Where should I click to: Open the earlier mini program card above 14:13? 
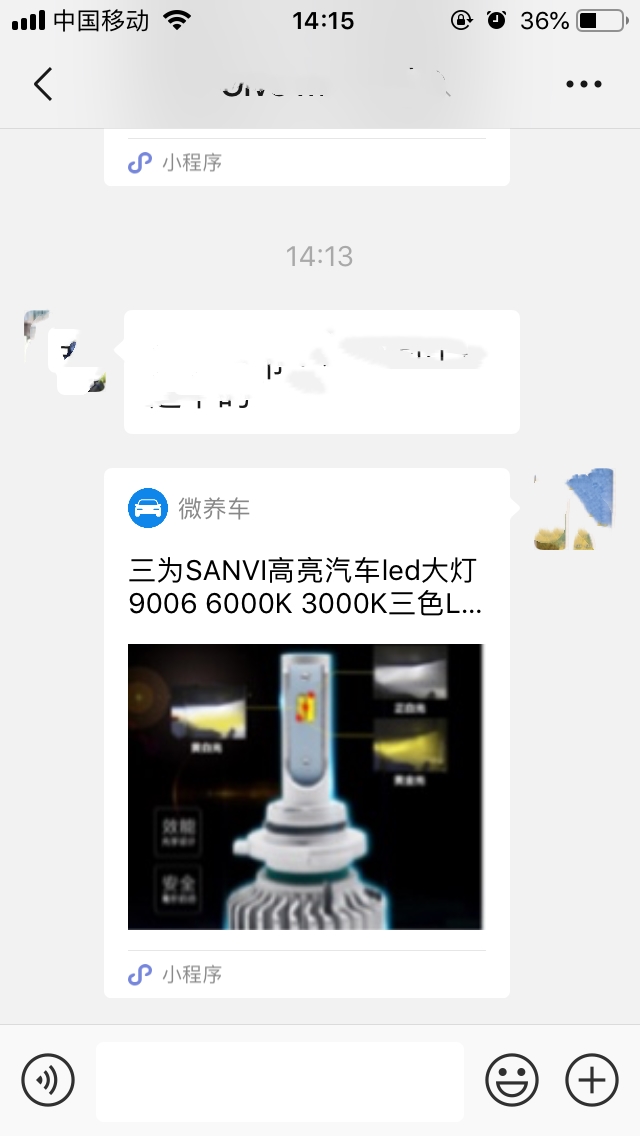(x=306, y=160)
